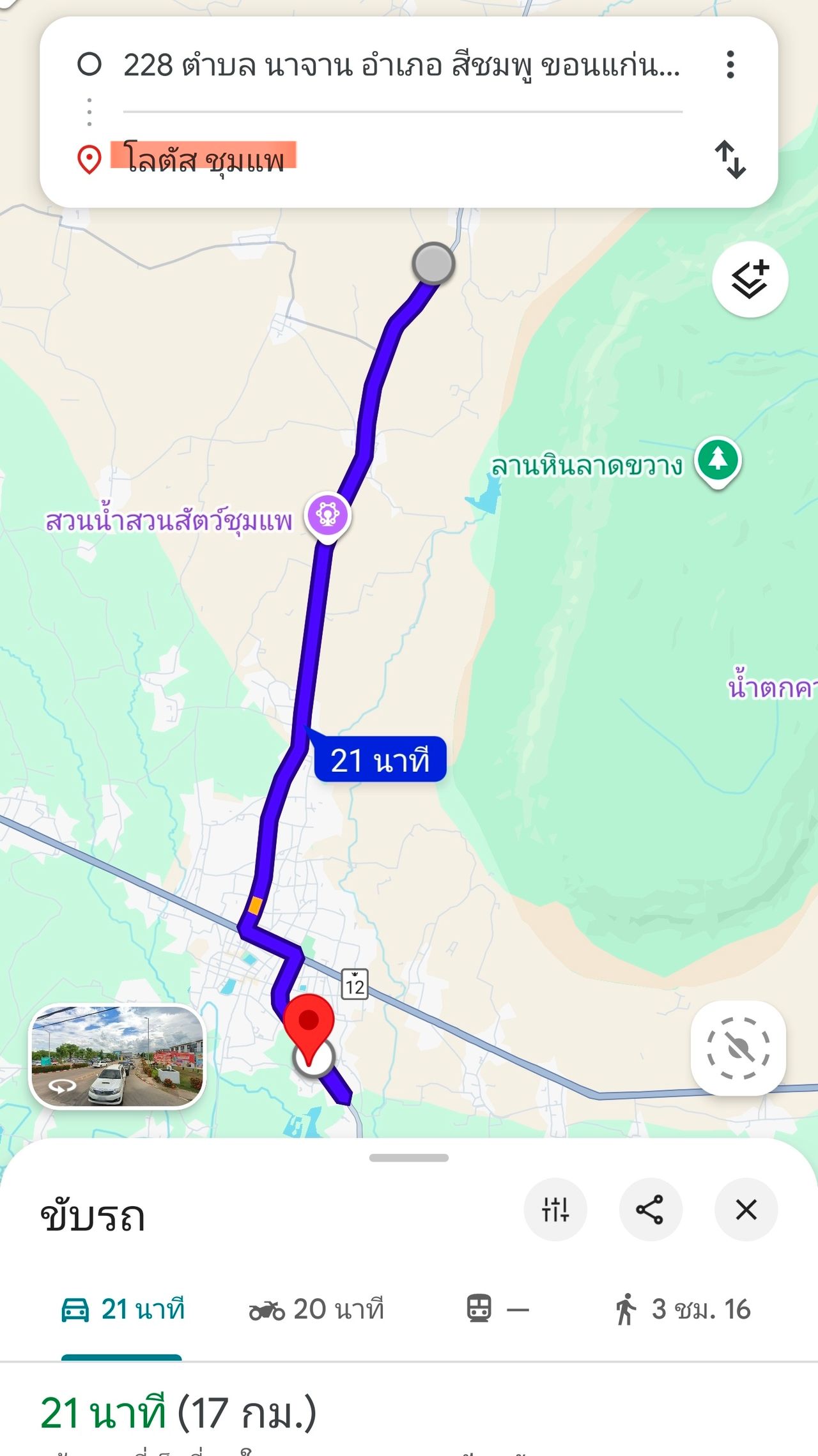Viewport: 818px width, 1456px height.
Task: Share this route
Action: 650,1209
